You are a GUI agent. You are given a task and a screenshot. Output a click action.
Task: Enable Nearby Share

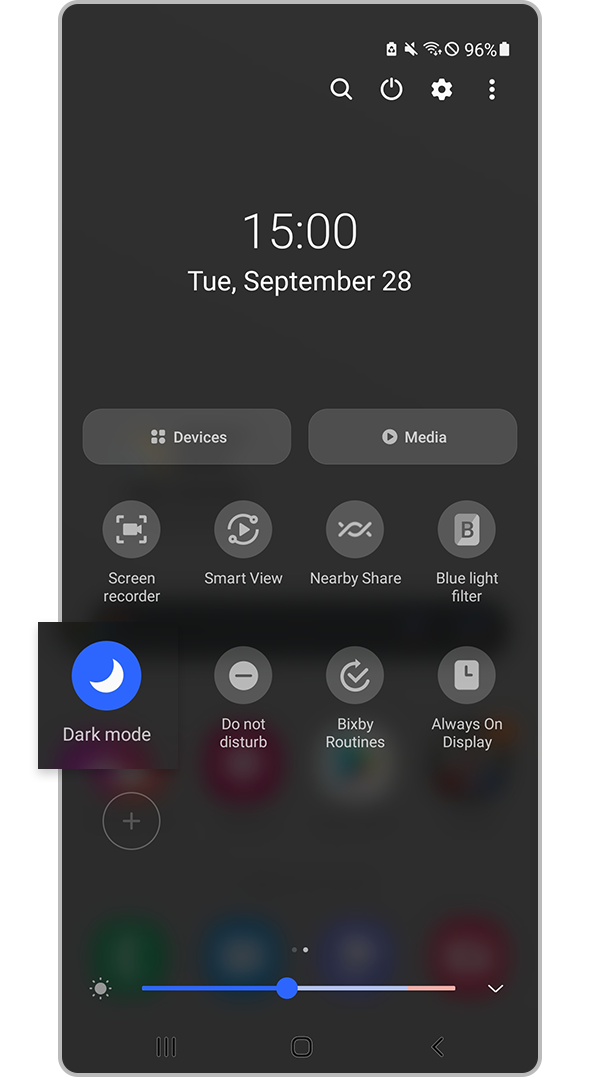(355, 529)
